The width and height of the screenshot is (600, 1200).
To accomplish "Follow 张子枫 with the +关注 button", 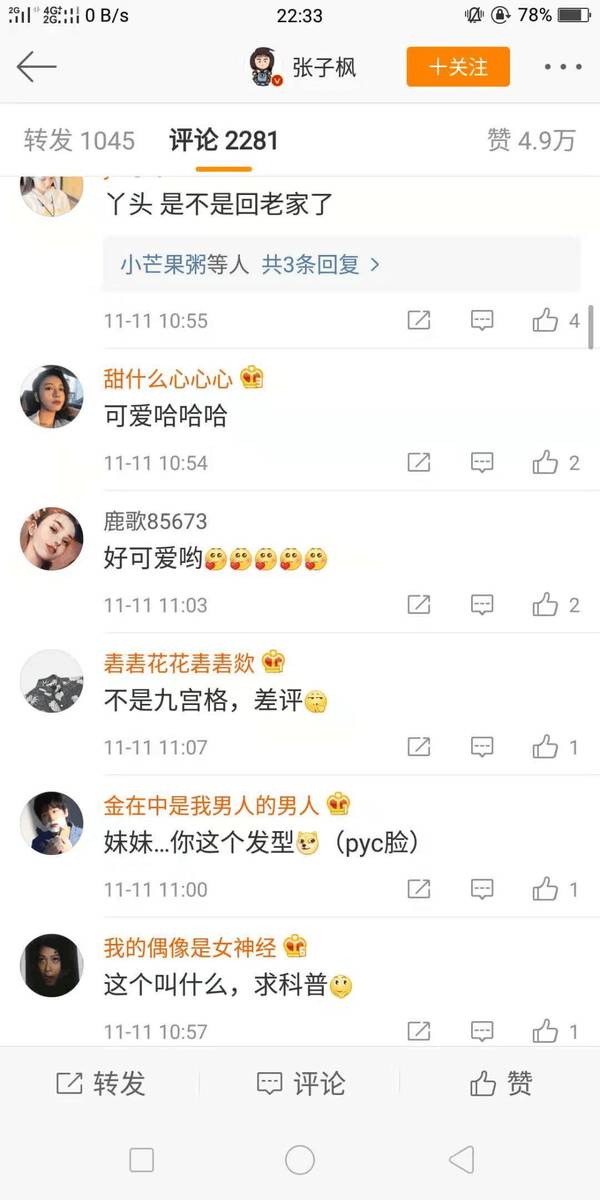I will coord(458,67).
